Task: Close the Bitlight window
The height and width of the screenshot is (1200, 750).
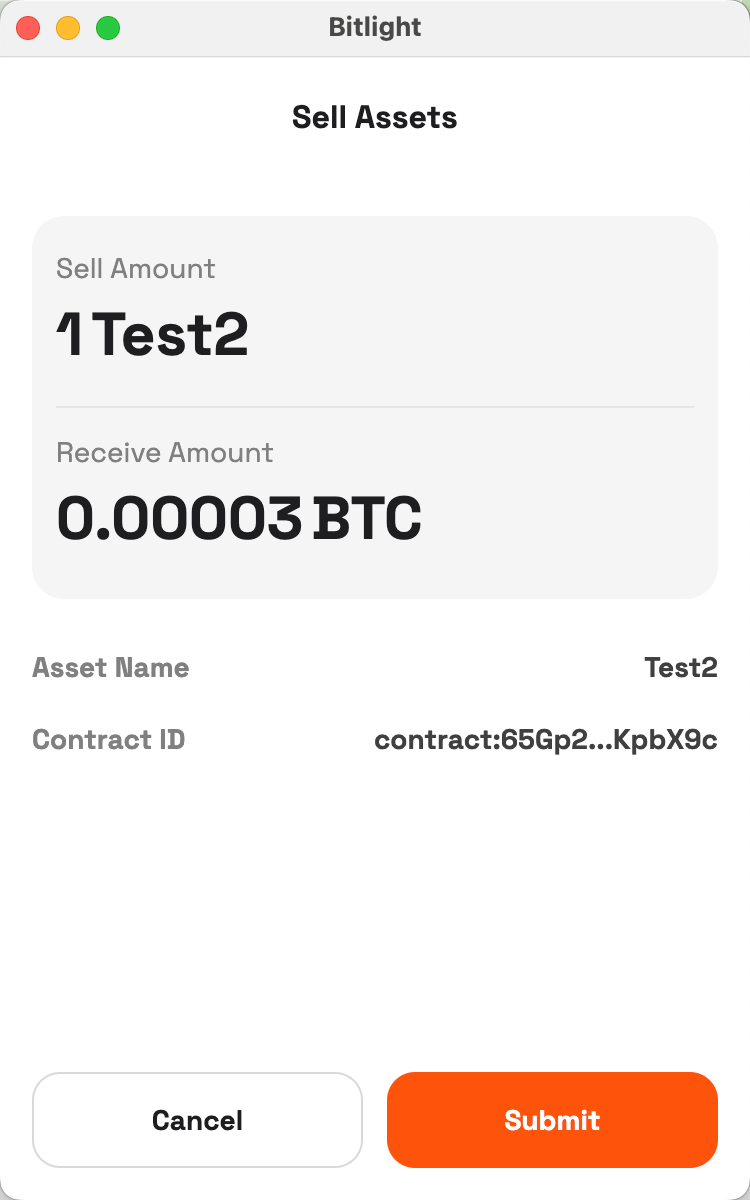Action: [x=28, y=28]
